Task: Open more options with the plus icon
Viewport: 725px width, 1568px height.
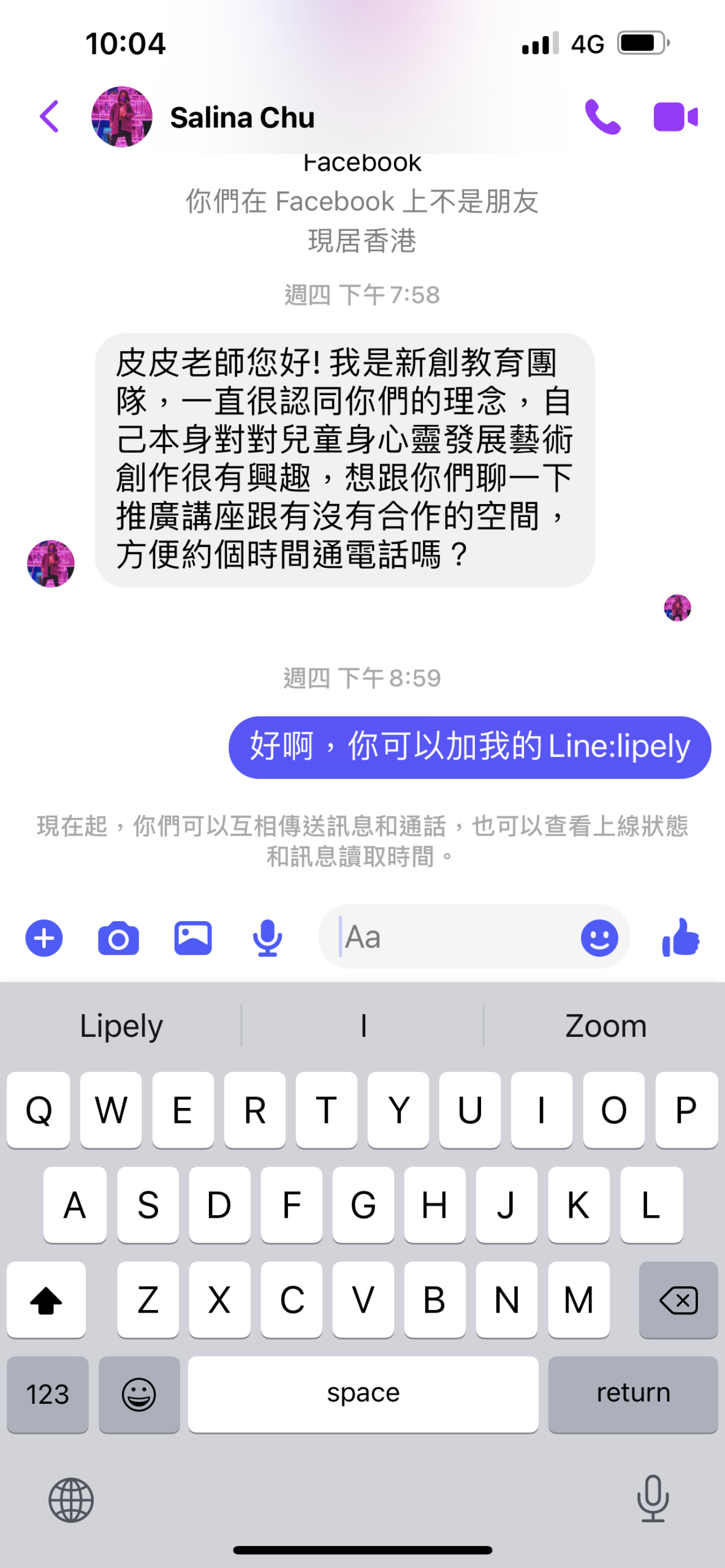Action: [x=44, y=938]
